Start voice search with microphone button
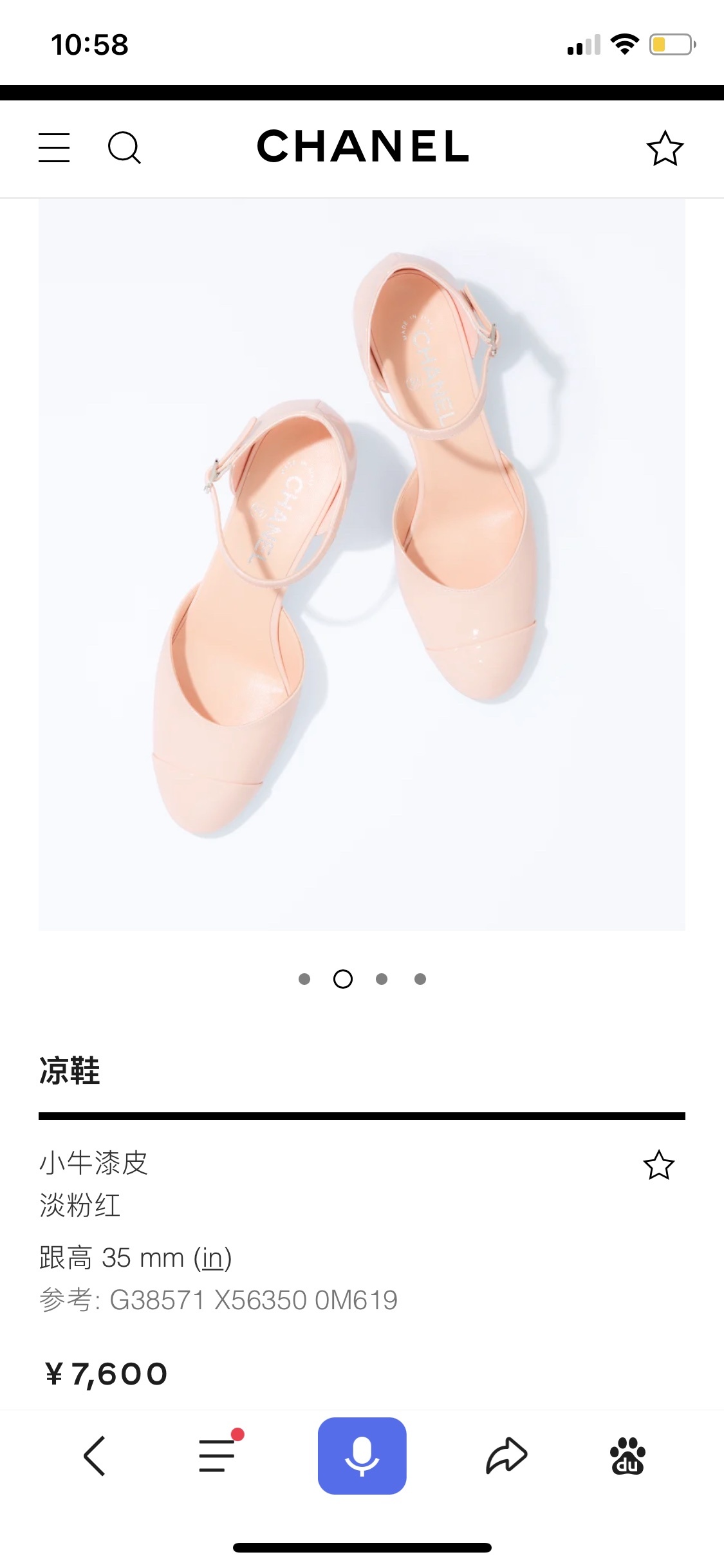 362,1455
